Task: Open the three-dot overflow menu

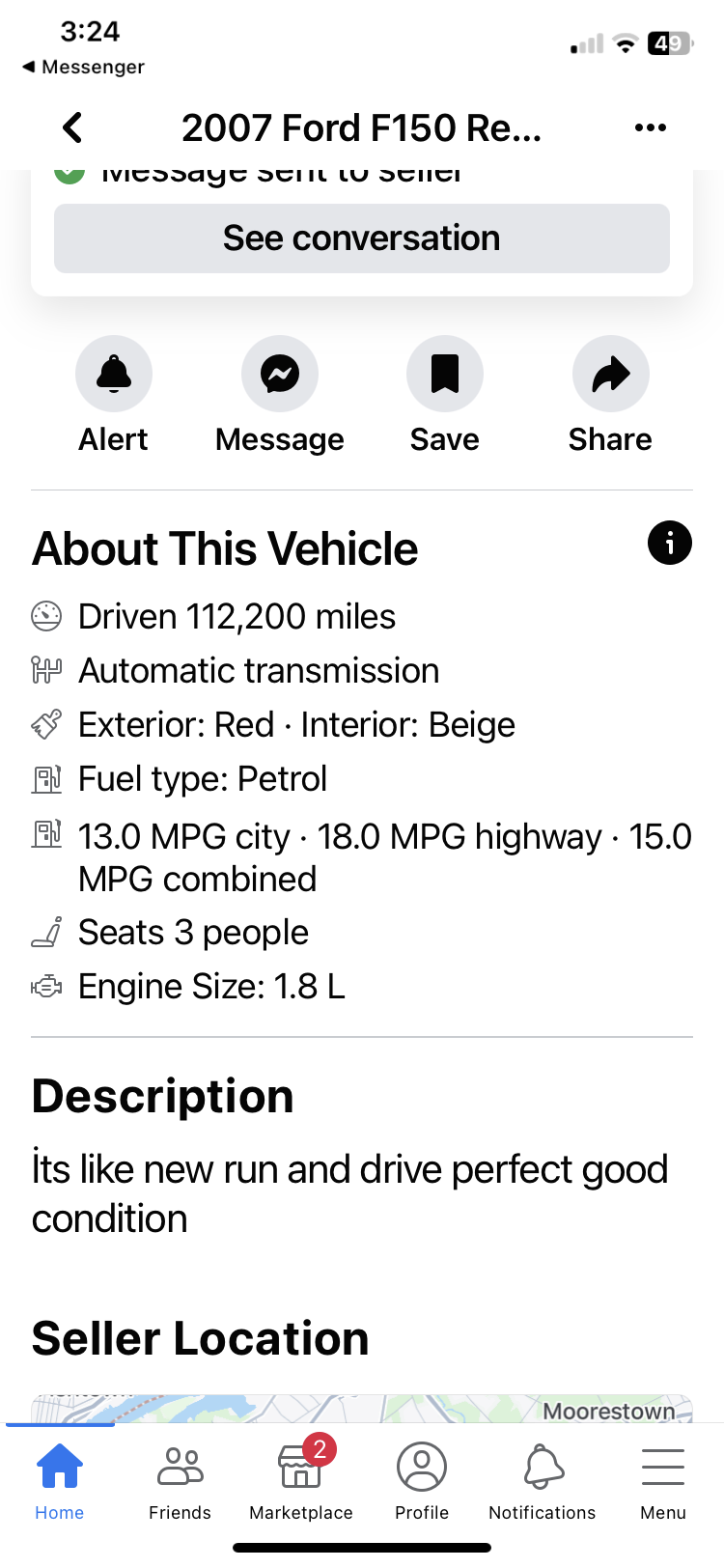Action: tap(651, 127)
